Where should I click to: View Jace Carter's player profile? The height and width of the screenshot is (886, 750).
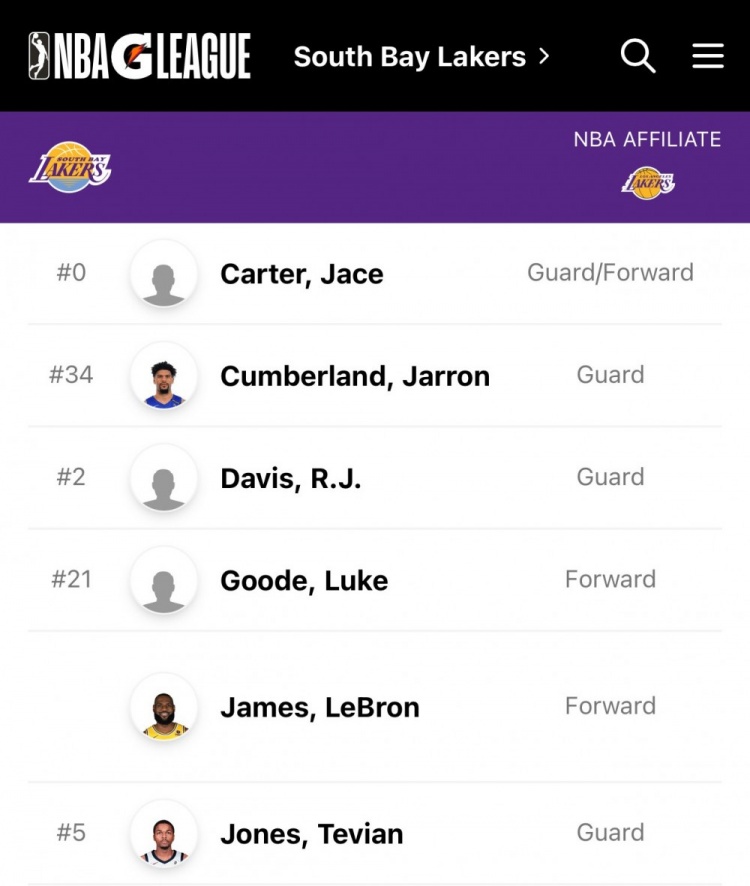pos(301,274)
